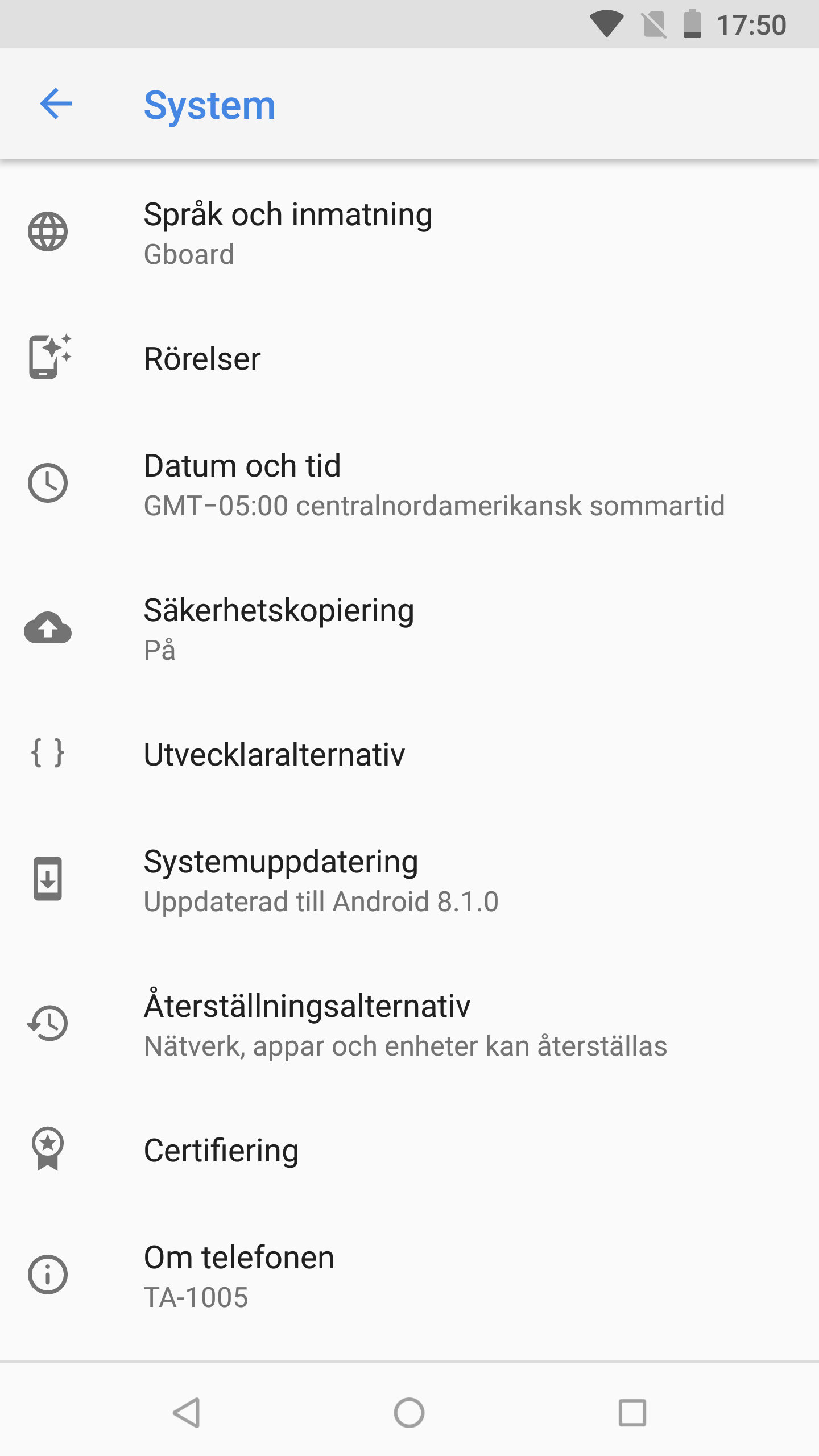Open Utvecklaralternativ developer options
The width and height of the screenshot is (819, 1456).
[409, 754]
